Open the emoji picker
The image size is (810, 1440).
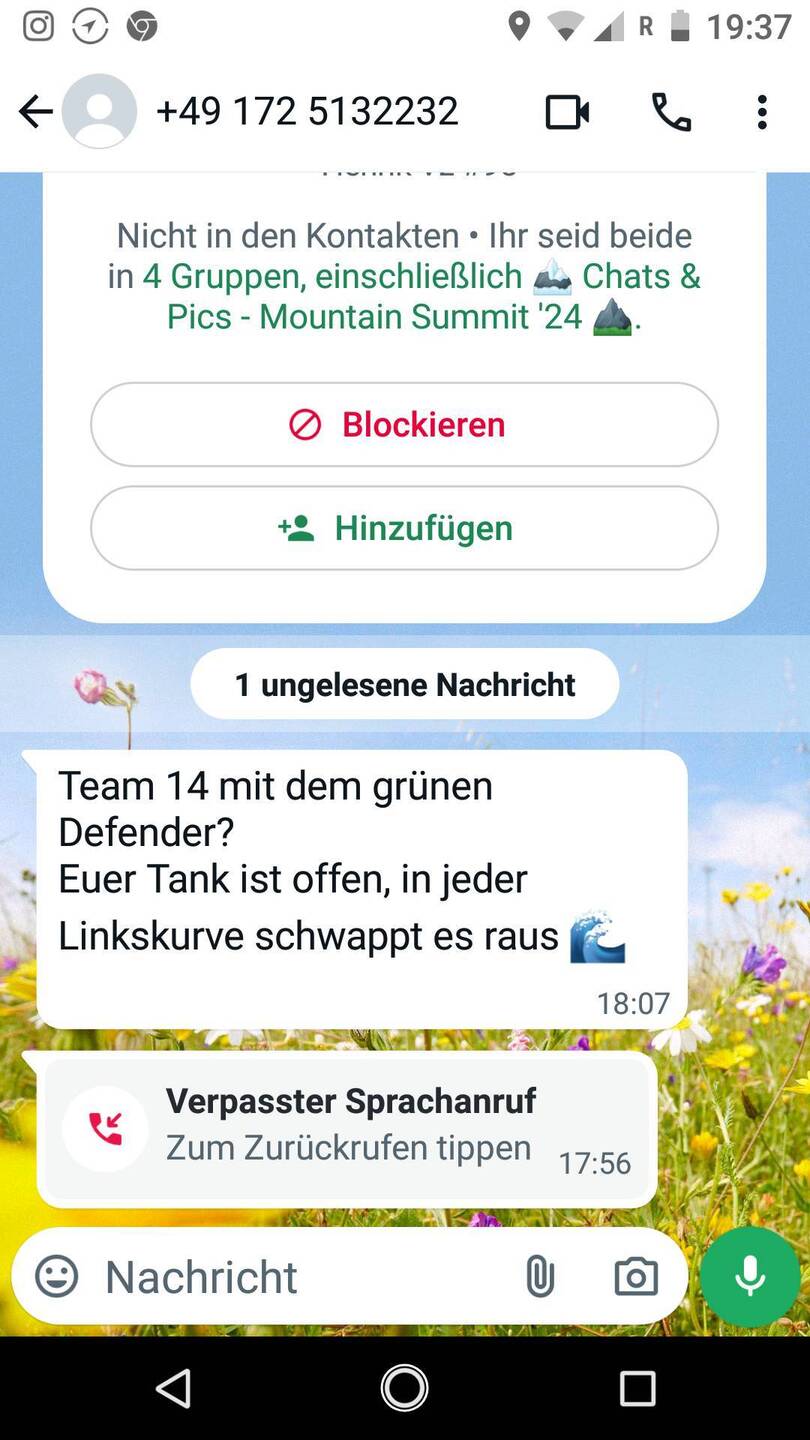[x=57, y=1277]
